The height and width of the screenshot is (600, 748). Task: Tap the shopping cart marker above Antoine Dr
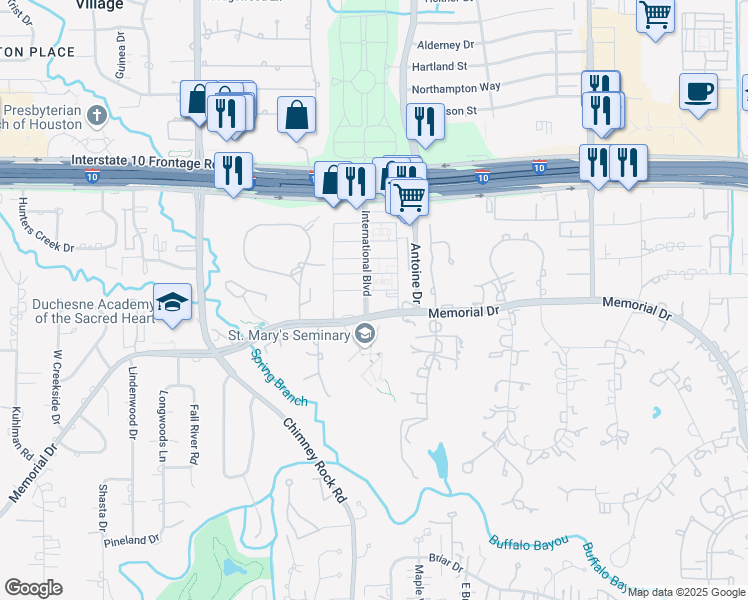click(x=409, y=198)
